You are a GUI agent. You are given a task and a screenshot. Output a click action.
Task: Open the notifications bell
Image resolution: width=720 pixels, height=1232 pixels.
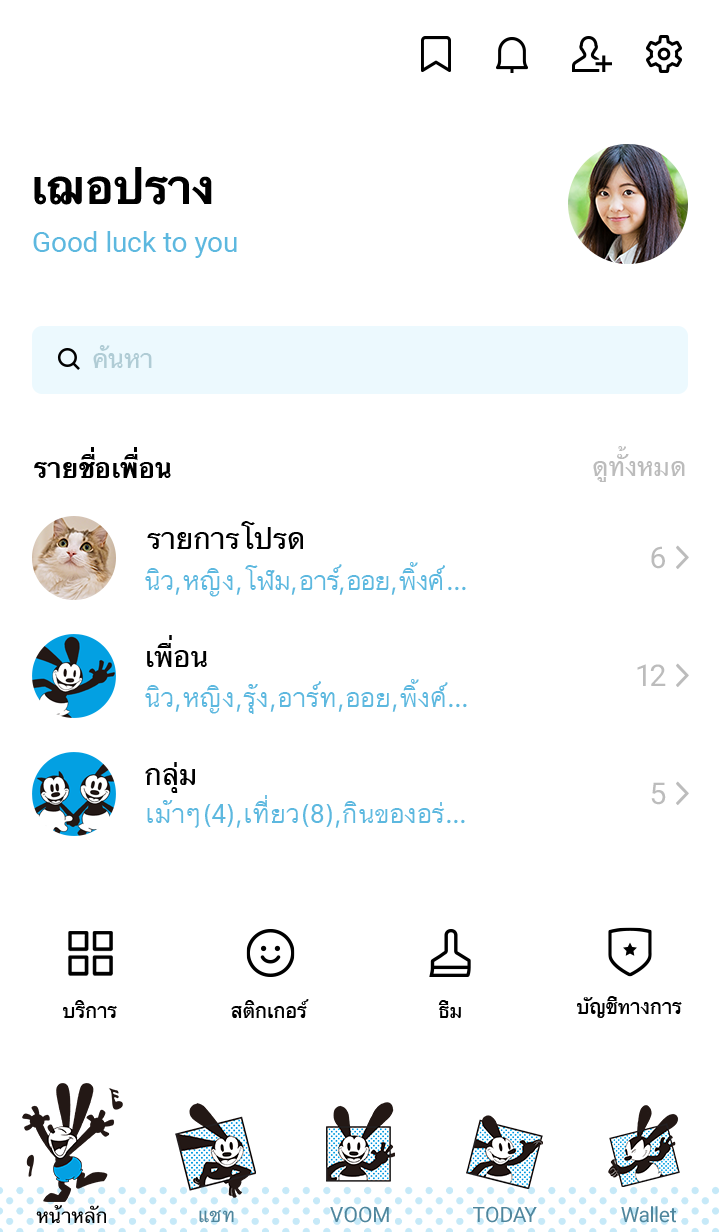[x=512, y=54]
